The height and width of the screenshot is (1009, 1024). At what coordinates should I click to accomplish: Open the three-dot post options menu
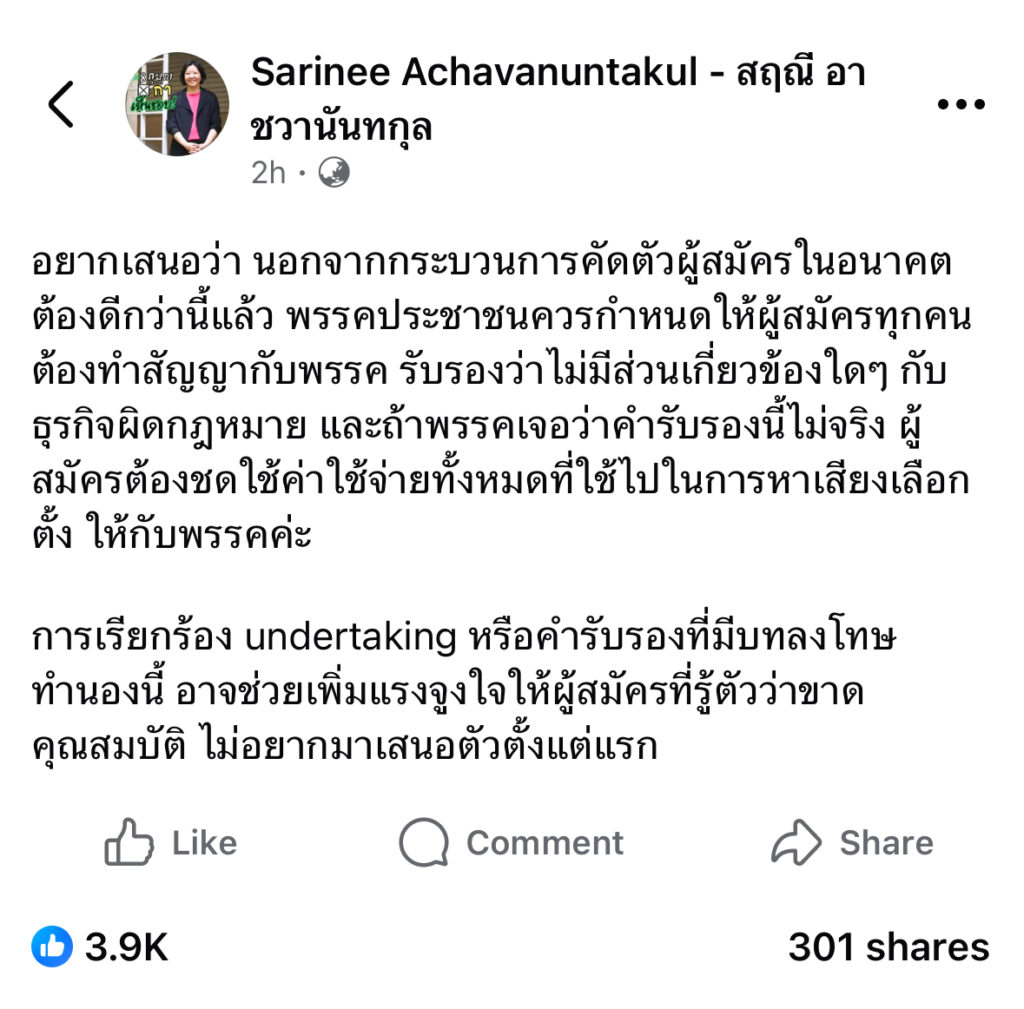[961, 105]
